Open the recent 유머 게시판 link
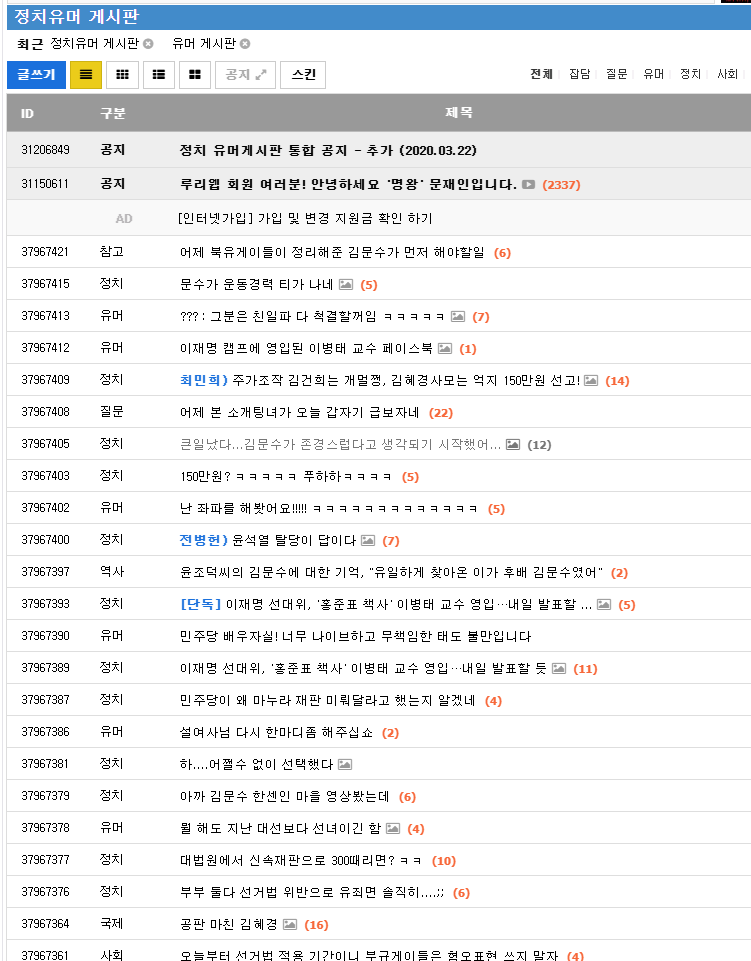 (x=203, y=44)
